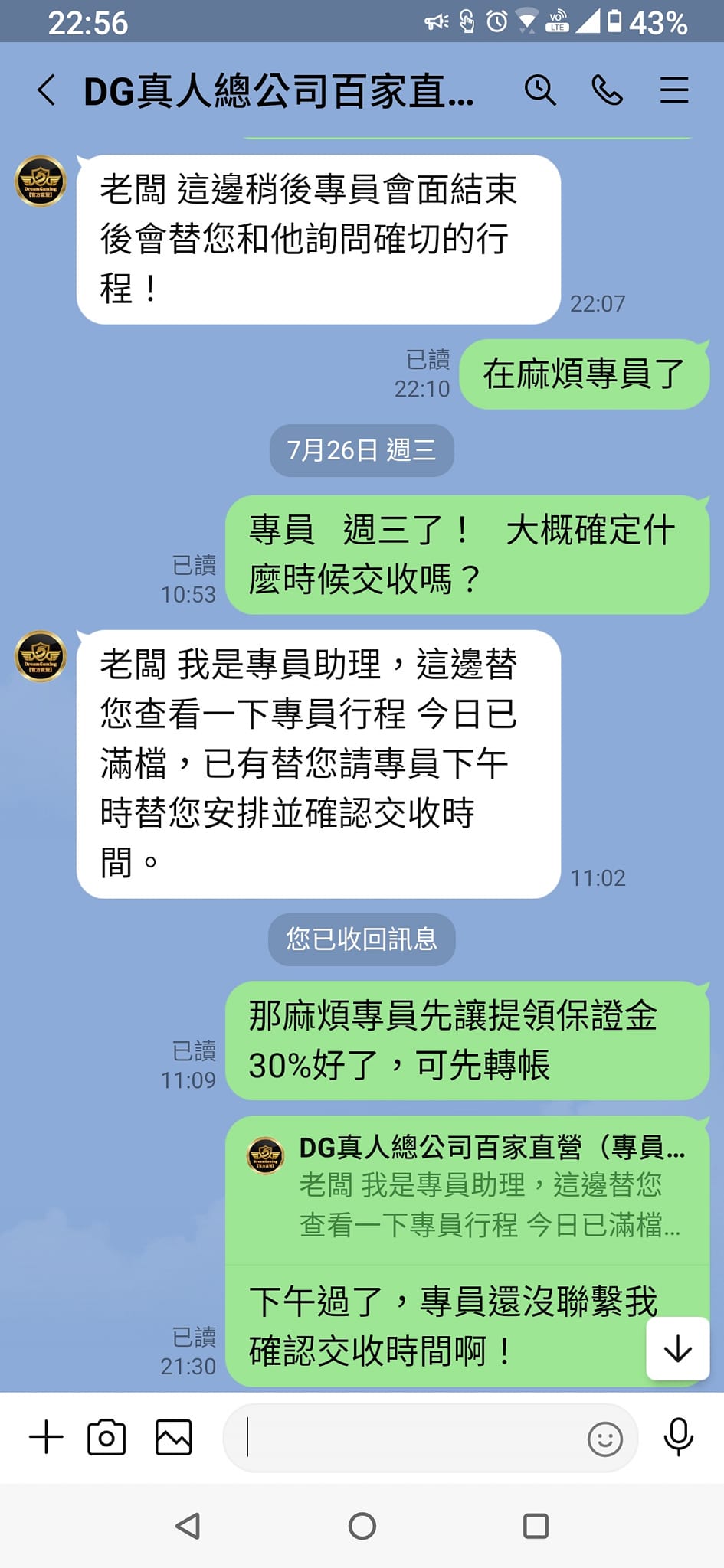Open emoji and sticker picker

pyautogui.click(x=604, y=1439)
